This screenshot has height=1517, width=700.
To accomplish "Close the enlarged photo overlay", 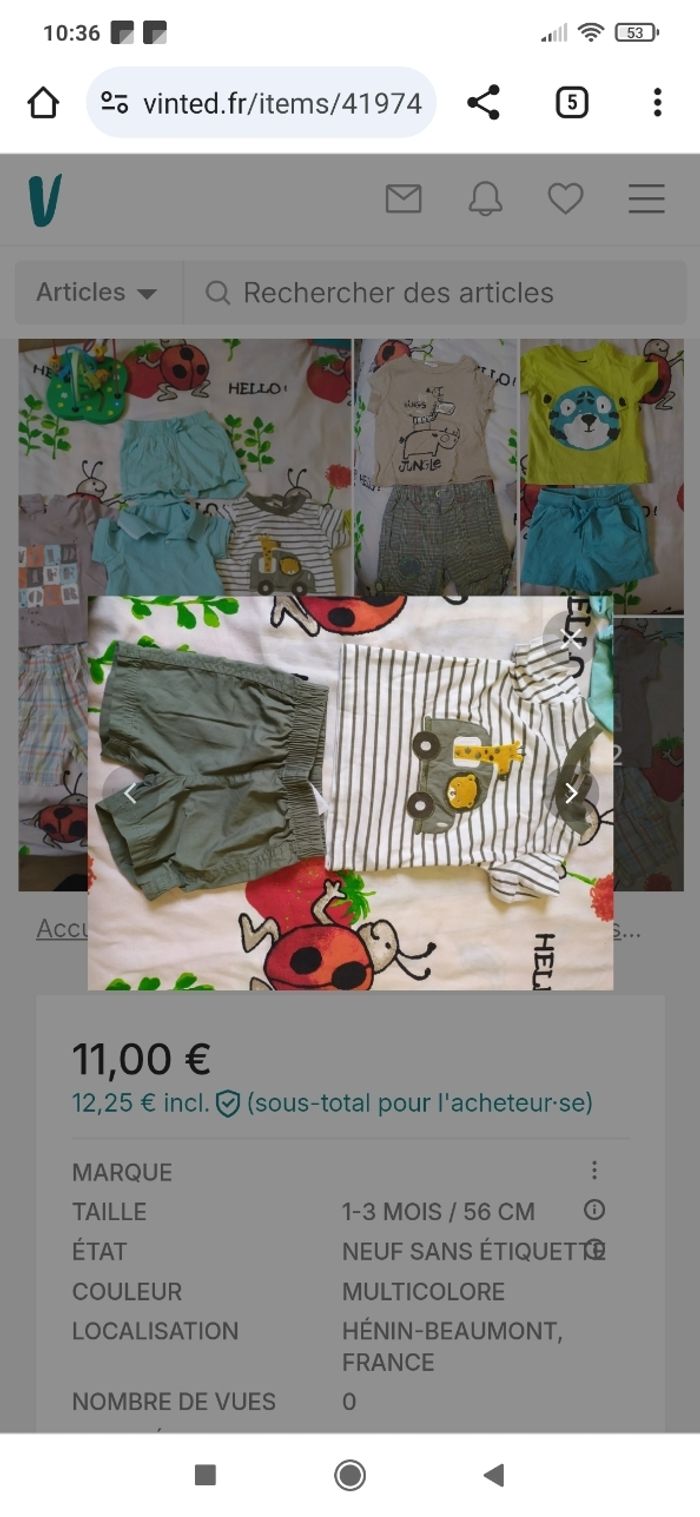I will [570, 637].
